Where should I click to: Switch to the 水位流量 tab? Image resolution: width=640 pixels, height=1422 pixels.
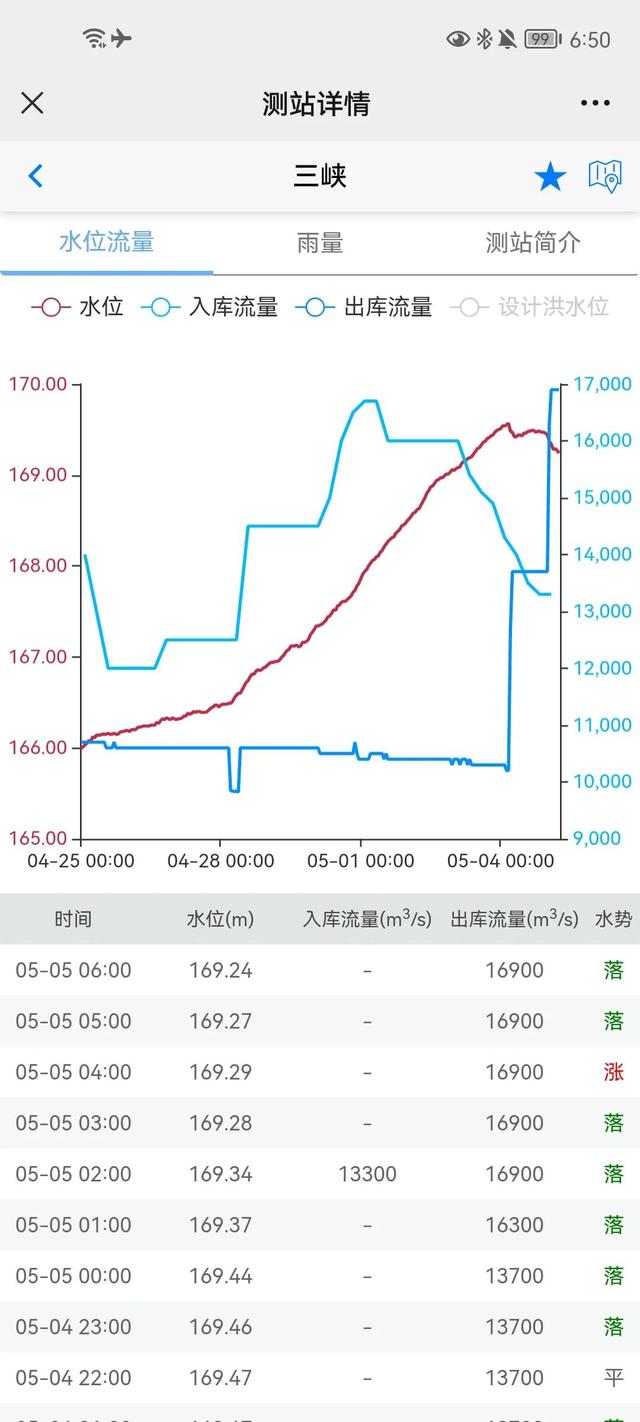tap(106, 242)
